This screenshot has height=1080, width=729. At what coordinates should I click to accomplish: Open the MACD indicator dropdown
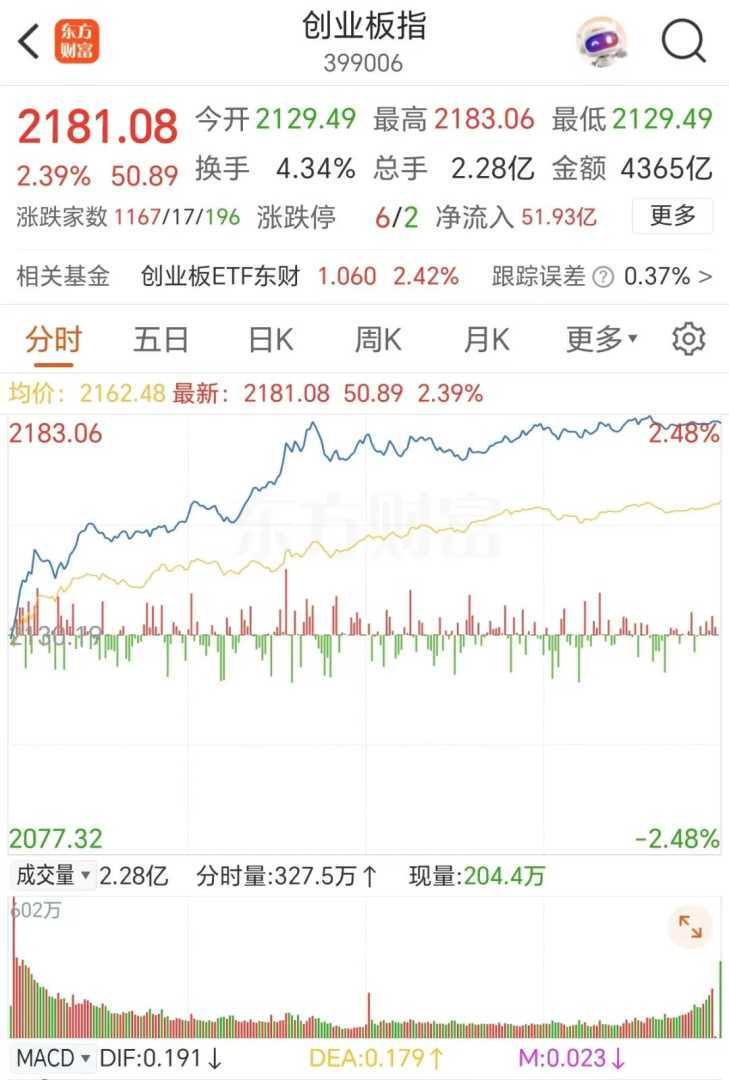click(x=53, y=1058)
